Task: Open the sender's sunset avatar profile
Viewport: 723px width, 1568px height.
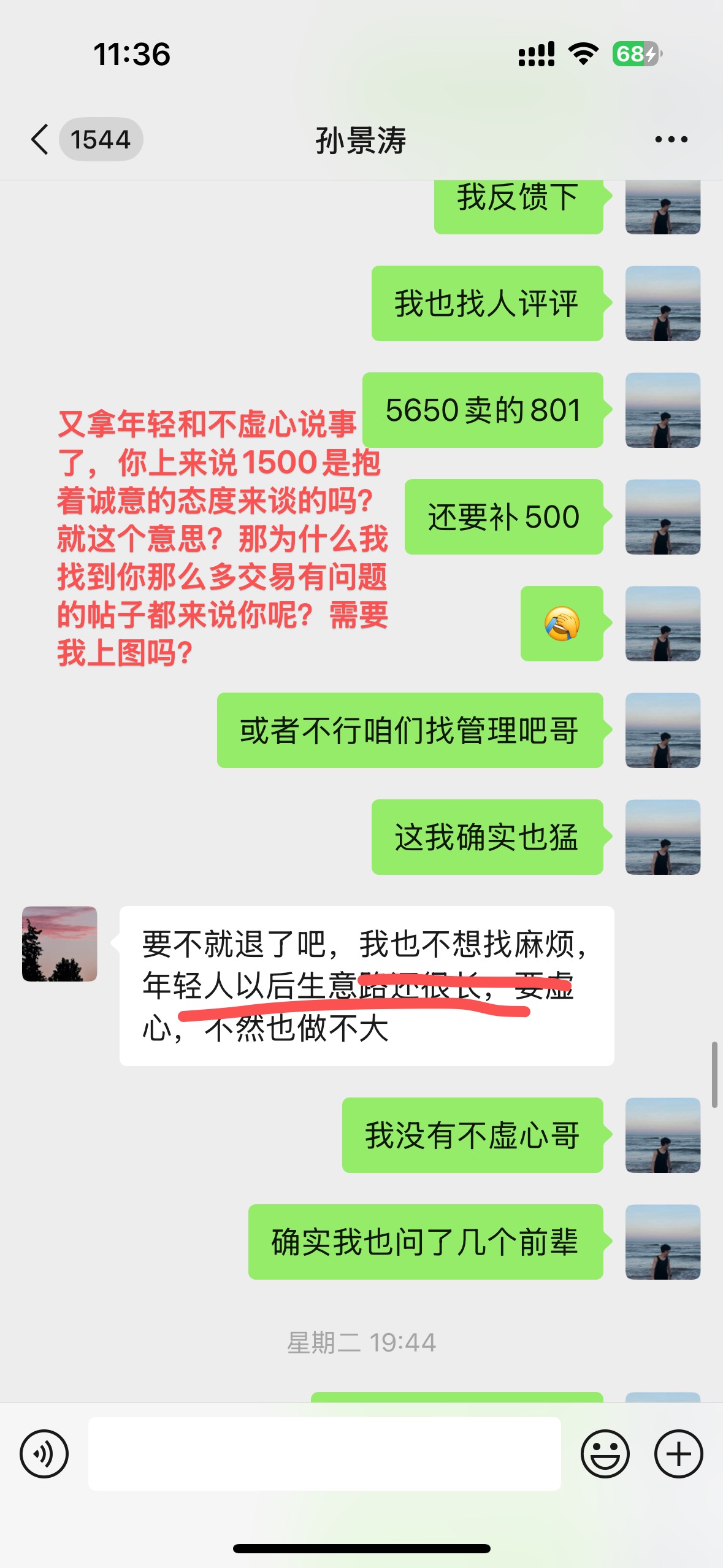Action: click(59, 943)
